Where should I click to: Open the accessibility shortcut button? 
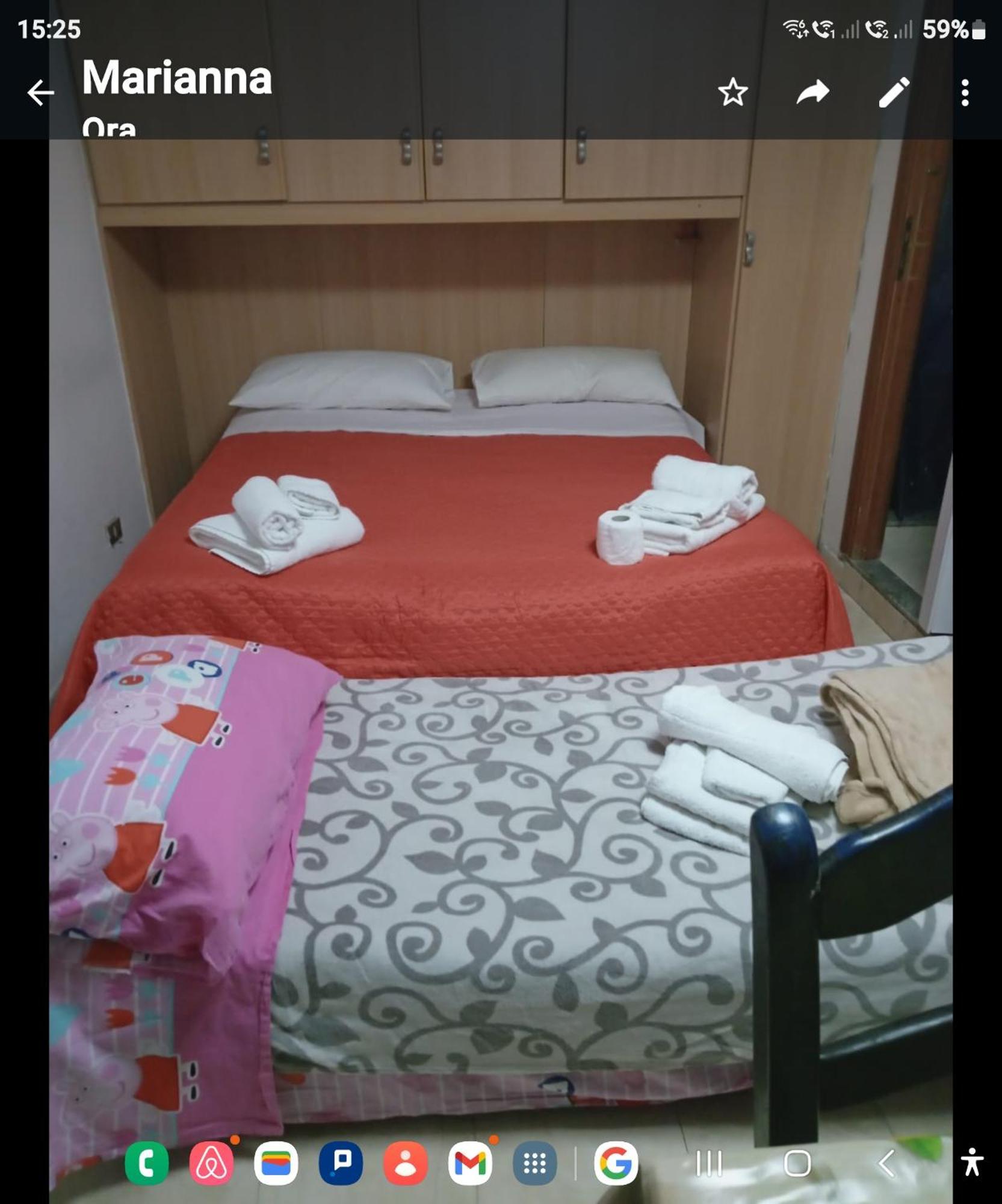point(972,1162)
